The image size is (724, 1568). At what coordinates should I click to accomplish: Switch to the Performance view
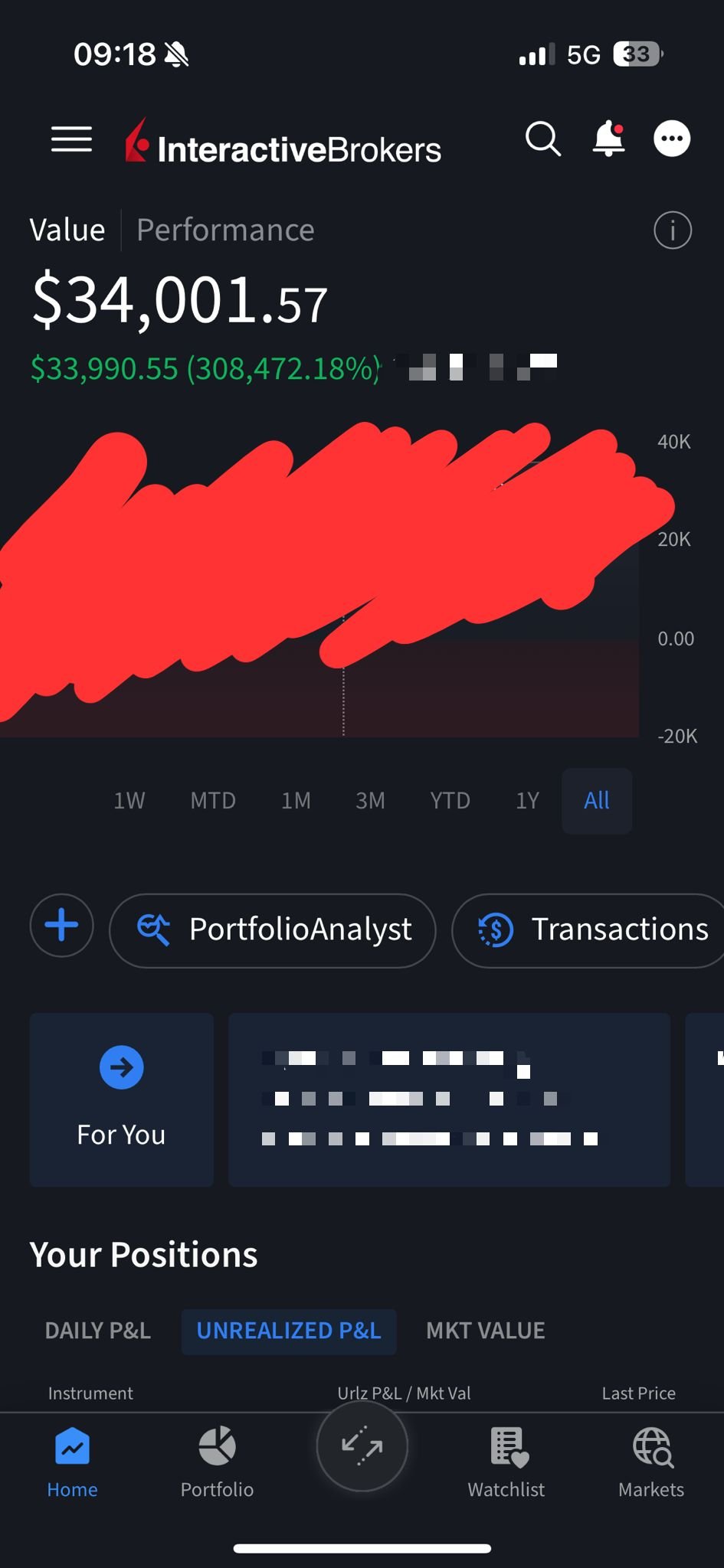click(x=225, y=230)
